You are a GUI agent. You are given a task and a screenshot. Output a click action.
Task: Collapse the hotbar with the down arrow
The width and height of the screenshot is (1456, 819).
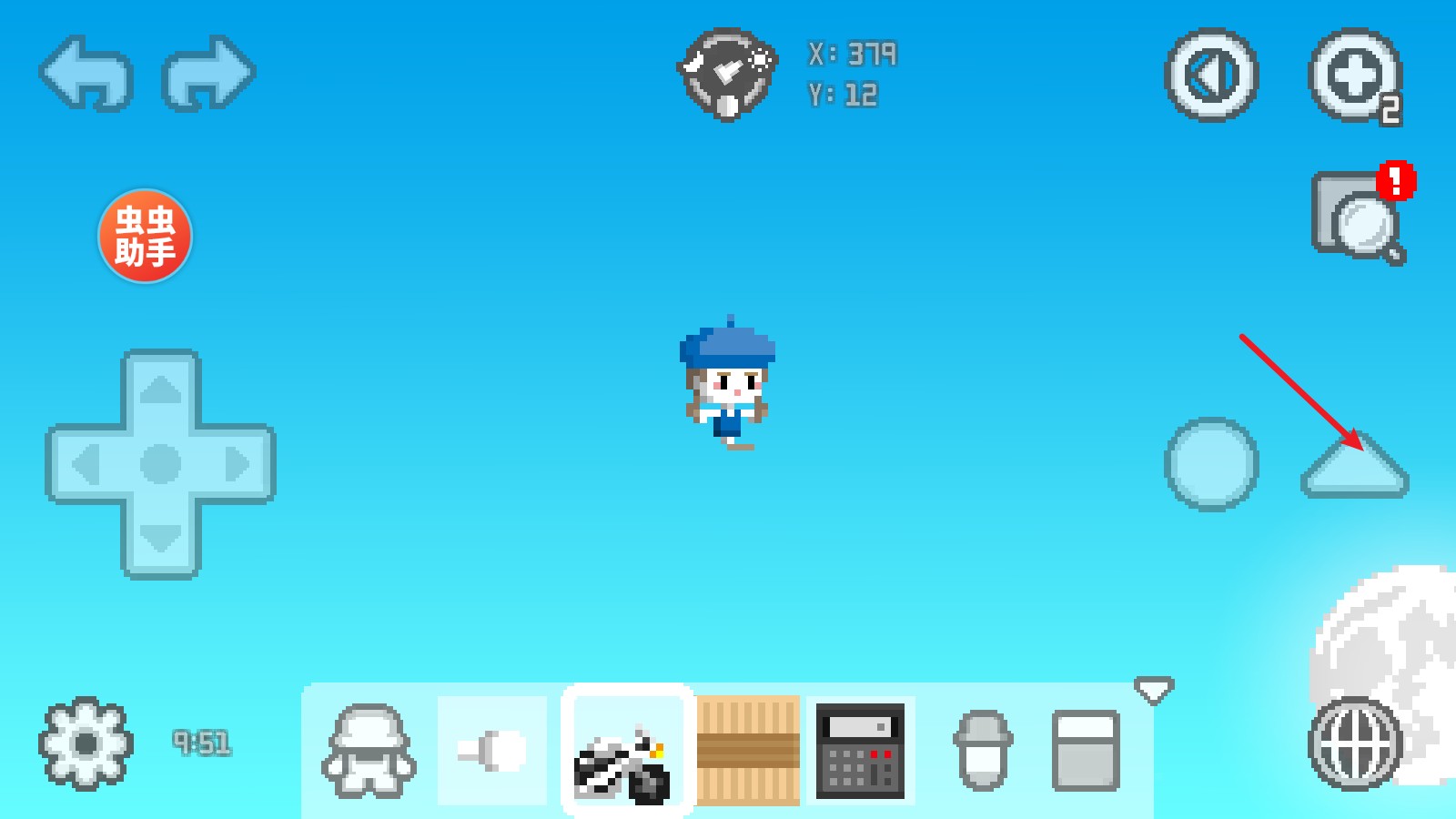click(1153, 690)
